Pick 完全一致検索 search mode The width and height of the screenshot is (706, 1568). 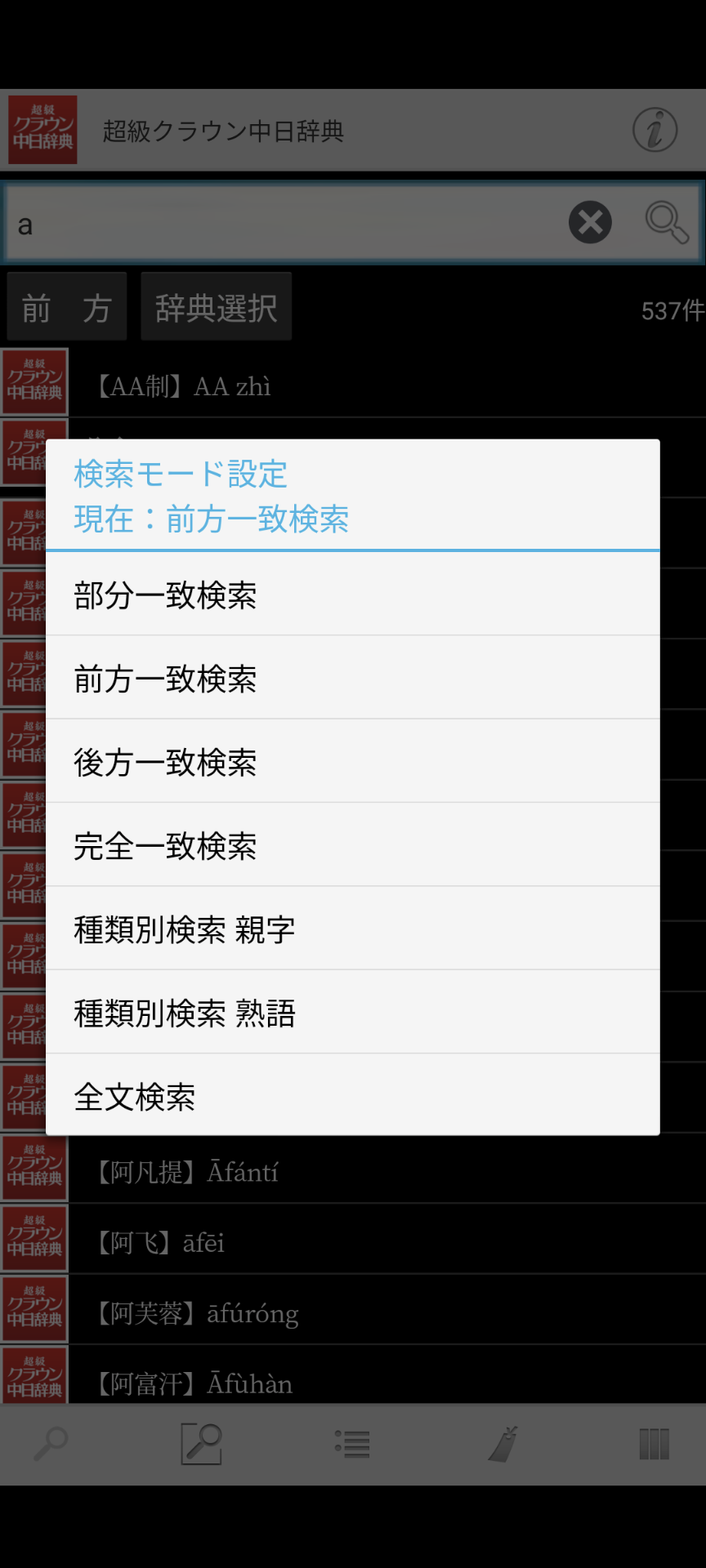[x=352, y=846]
